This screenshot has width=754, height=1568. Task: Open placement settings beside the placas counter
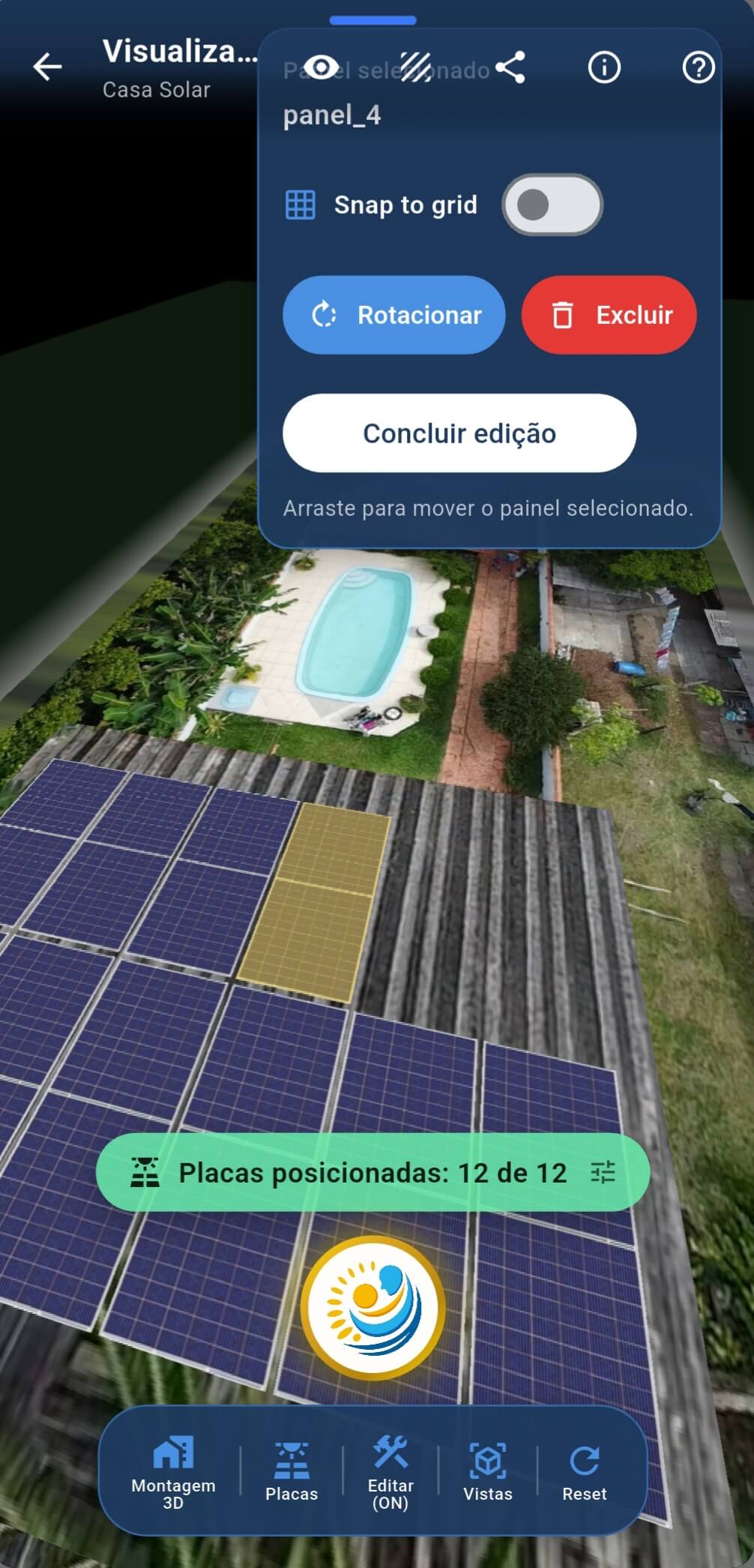602,1172
